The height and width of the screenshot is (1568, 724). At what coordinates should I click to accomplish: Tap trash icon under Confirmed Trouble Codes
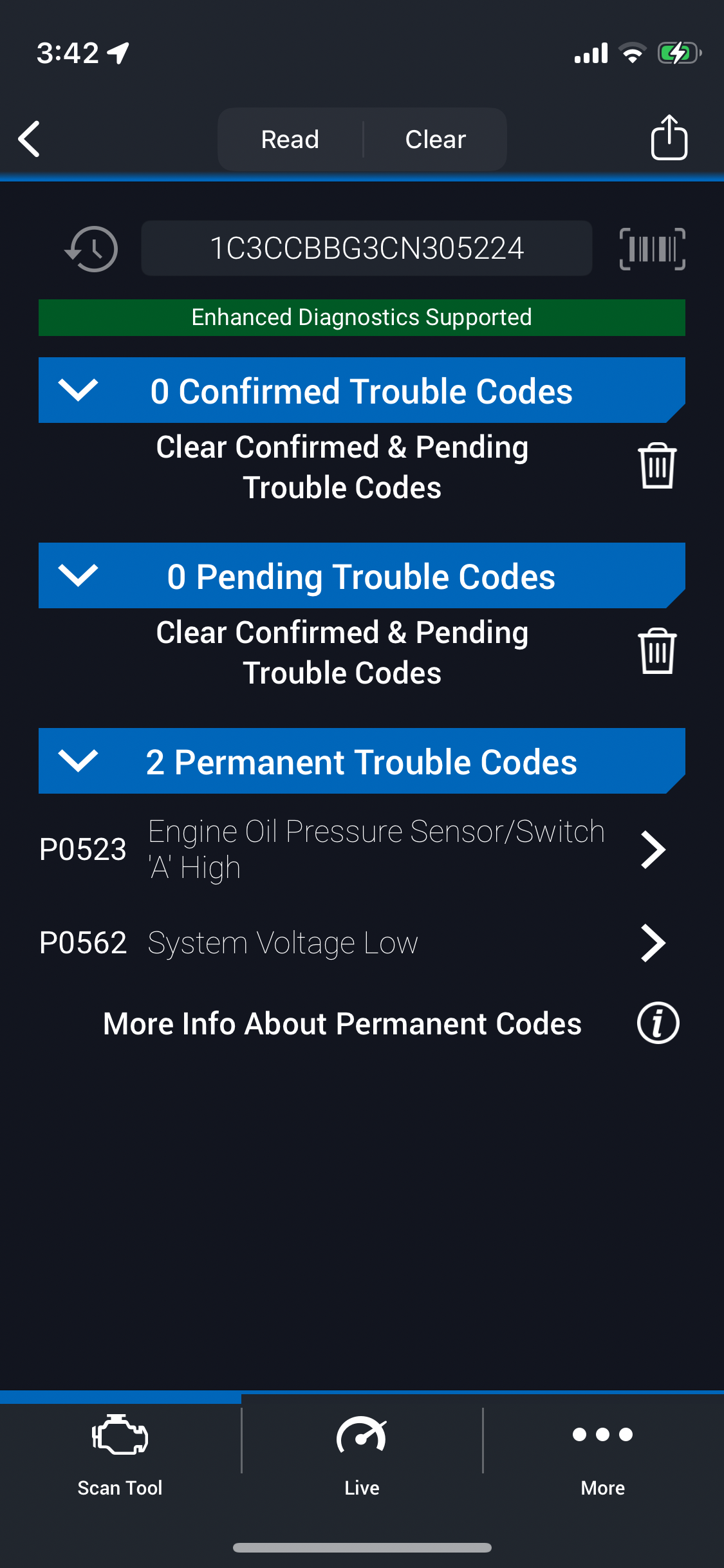pyautogui.click(x=657, y=466)
